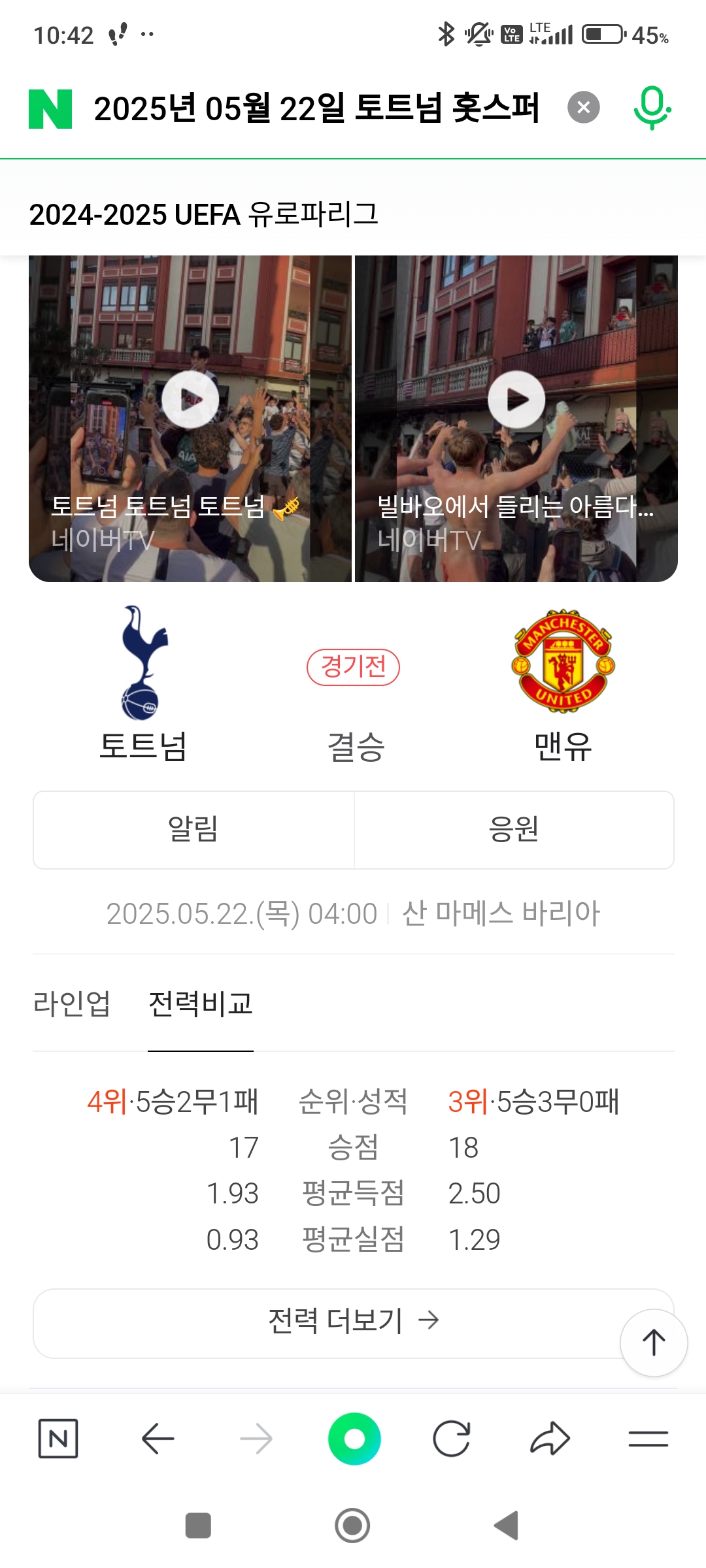Open the browser menu with two lines
Image resolution: width=706 pixels, height=1568 pixels.
point(648,1438)
